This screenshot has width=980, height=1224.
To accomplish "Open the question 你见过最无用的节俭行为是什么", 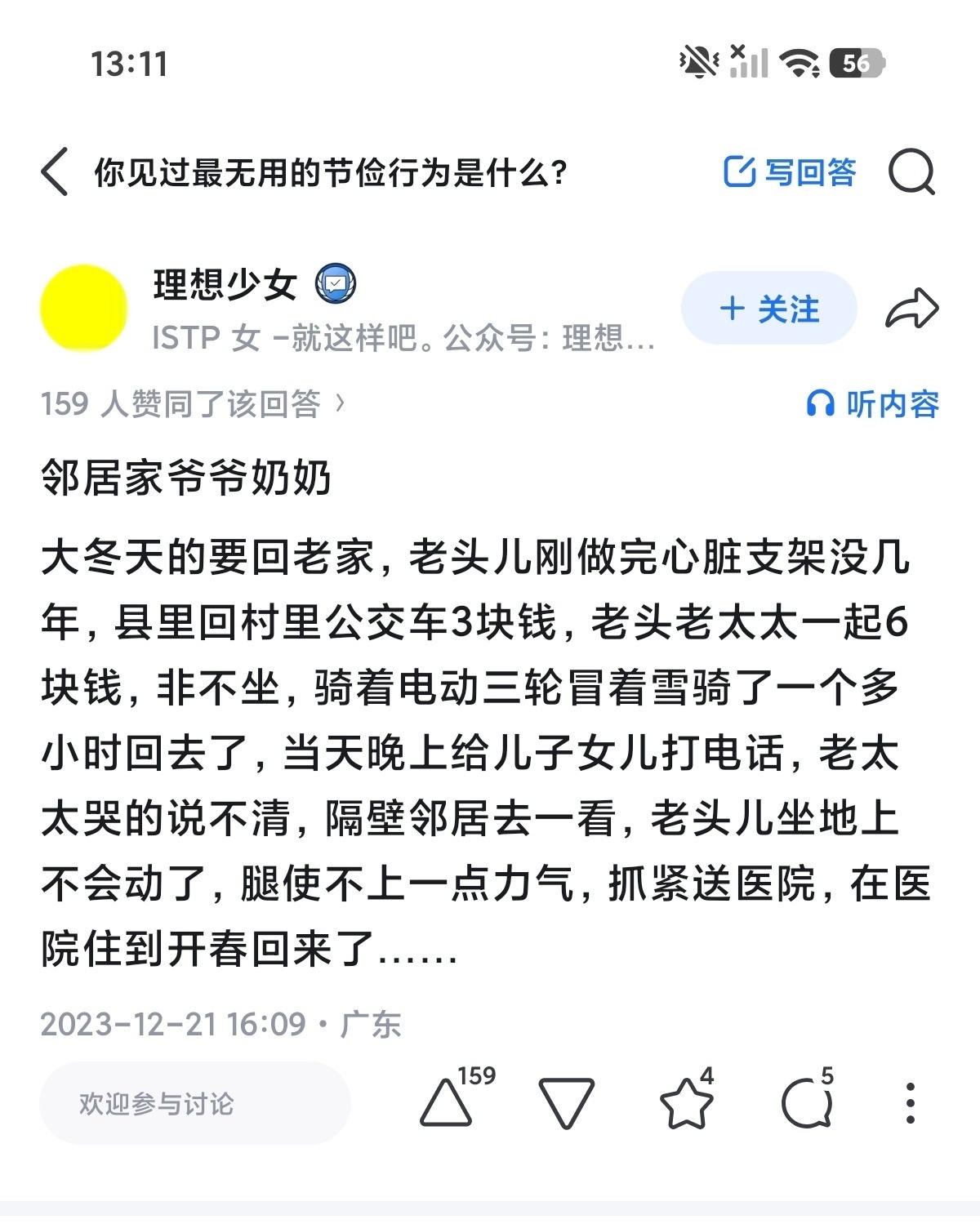I will 331,172.
